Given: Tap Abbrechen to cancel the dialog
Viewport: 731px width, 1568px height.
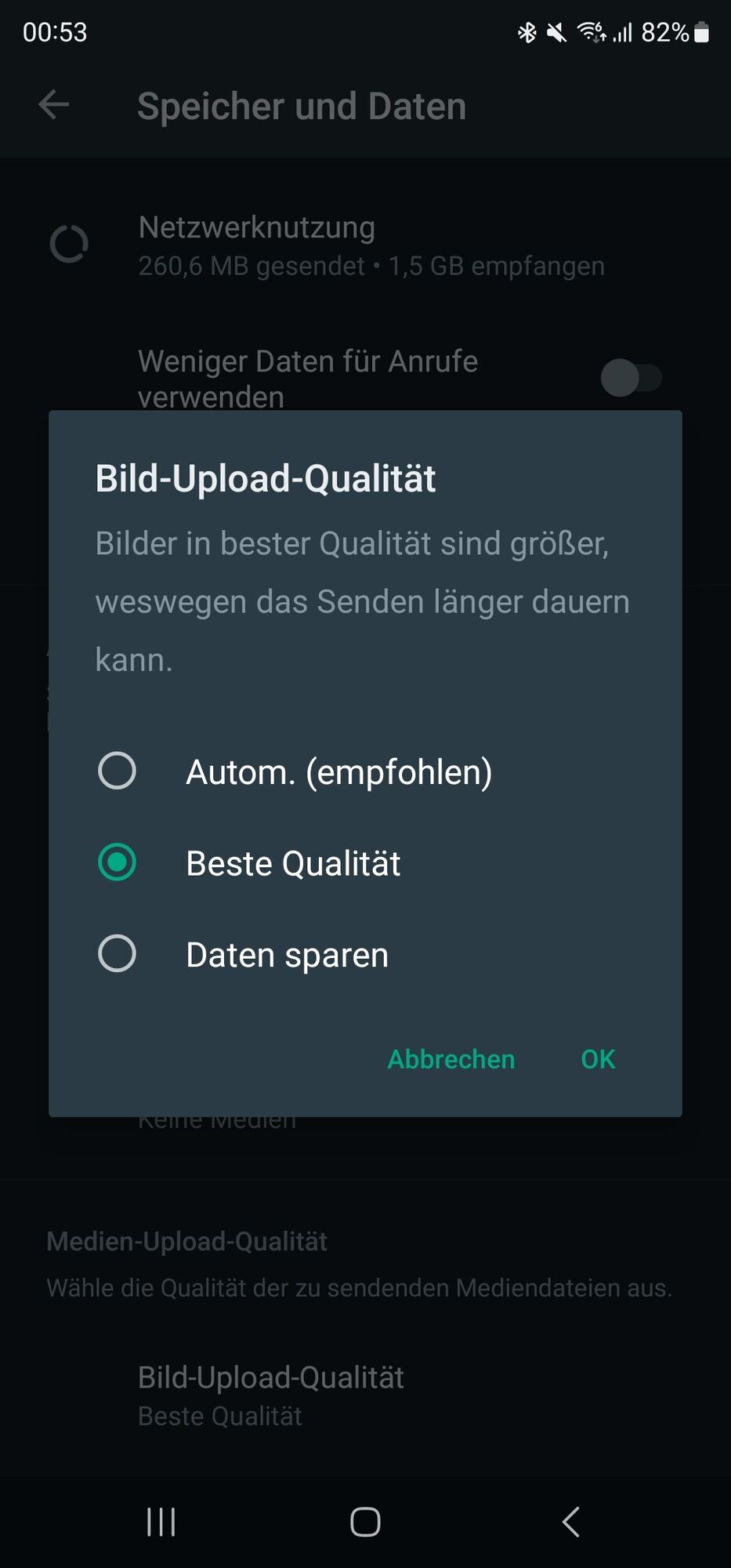Looking at the screenshot, I should click(451, 1059).
